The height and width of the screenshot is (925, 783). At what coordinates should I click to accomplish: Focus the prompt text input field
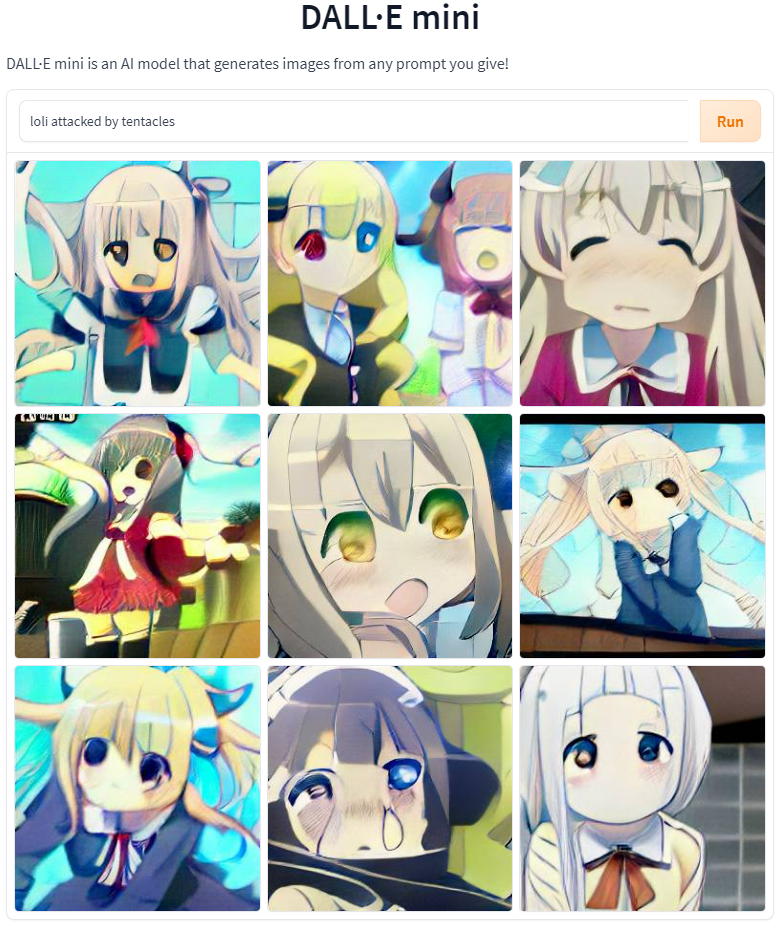tap(355, 121)
